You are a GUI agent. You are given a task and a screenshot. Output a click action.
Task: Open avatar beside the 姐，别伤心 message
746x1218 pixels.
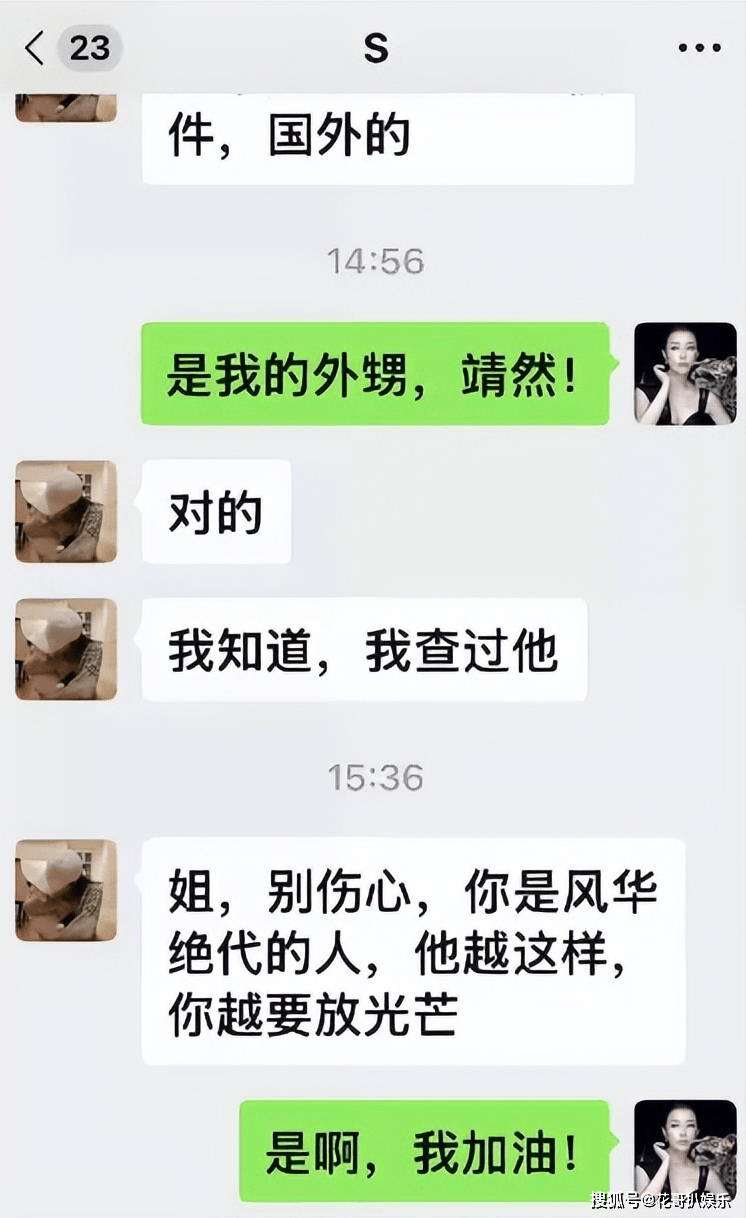(x=66, y=889)
